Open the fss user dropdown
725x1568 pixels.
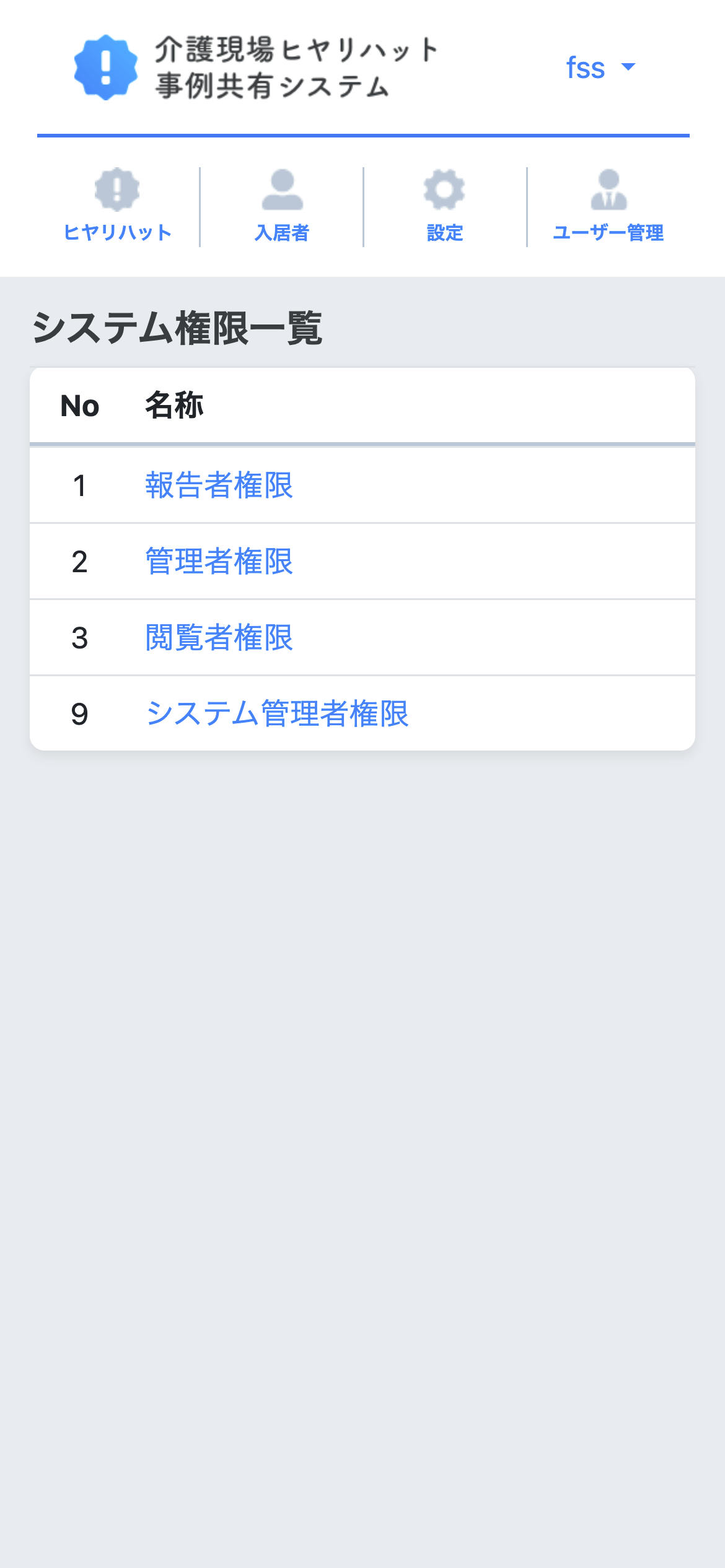(x=600, y=68)
